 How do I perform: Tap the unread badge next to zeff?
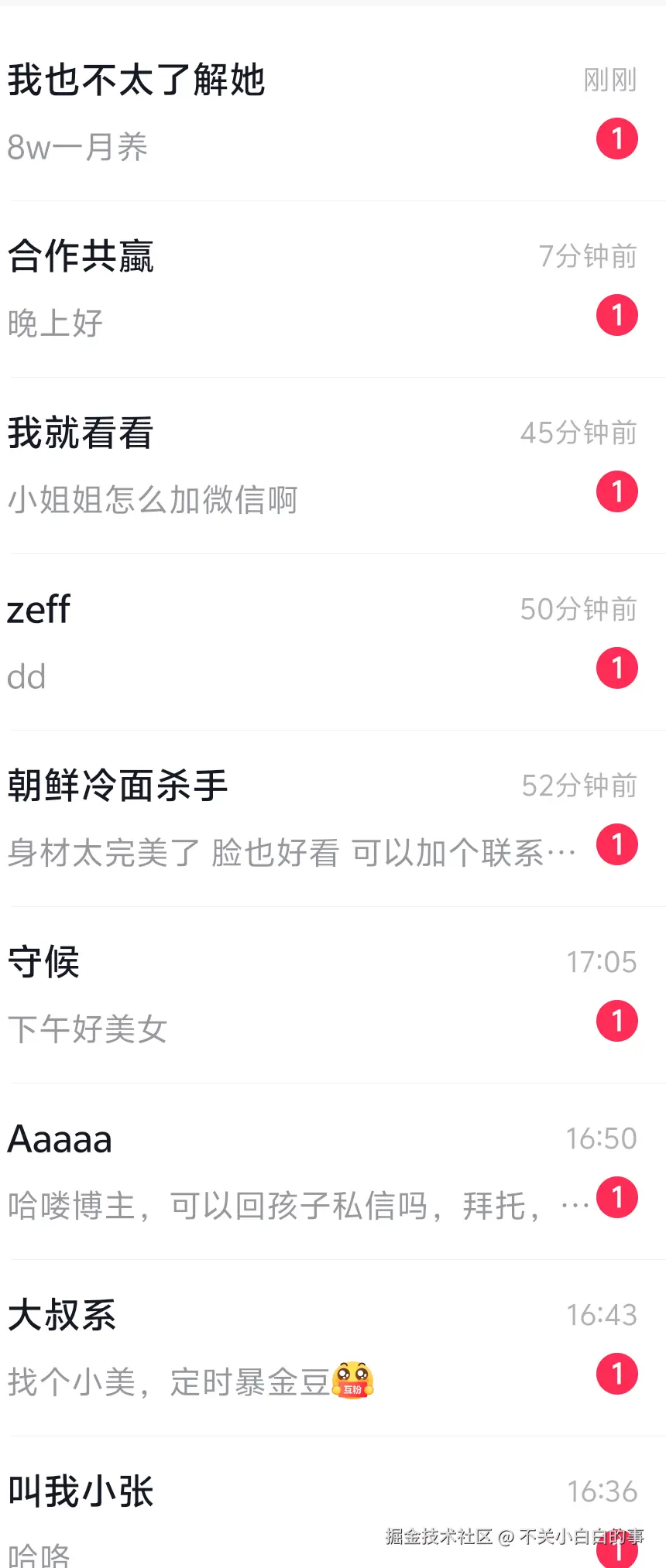point(616,667)
